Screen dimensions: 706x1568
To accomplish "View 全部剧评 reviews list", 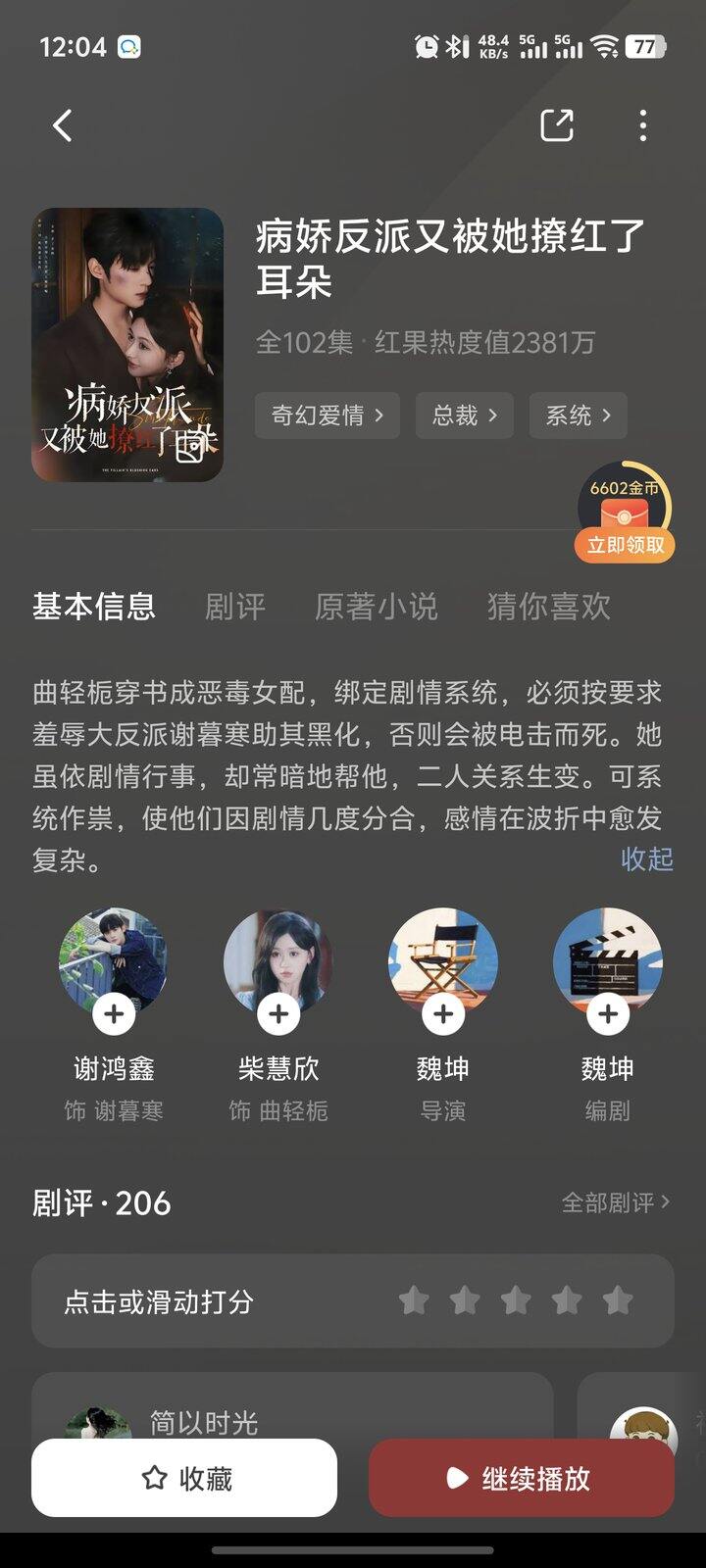I will pyautogui.click(x=615, y=1202).
